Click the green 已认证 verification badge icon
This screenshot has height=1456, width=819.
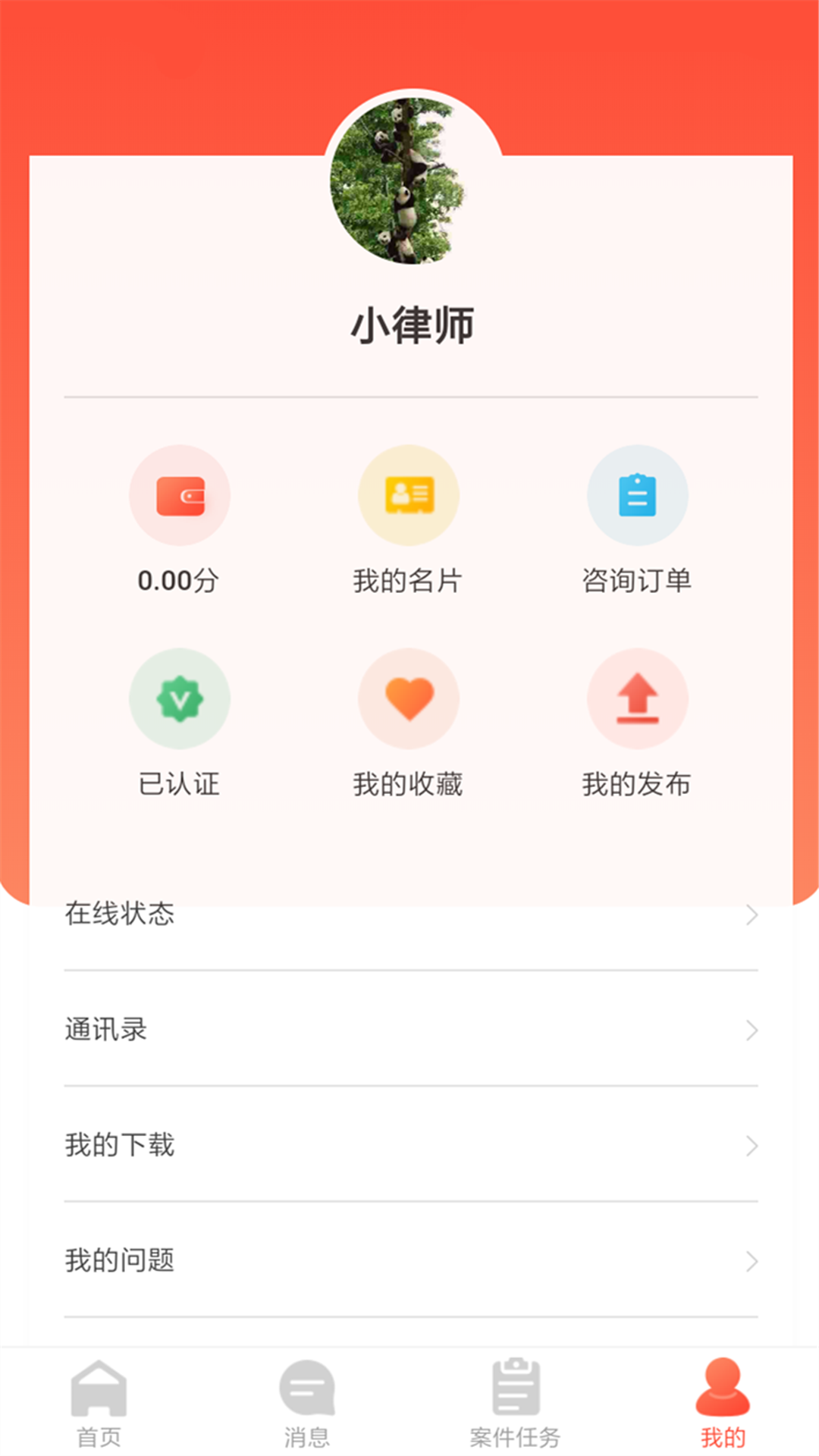(180, 698)
